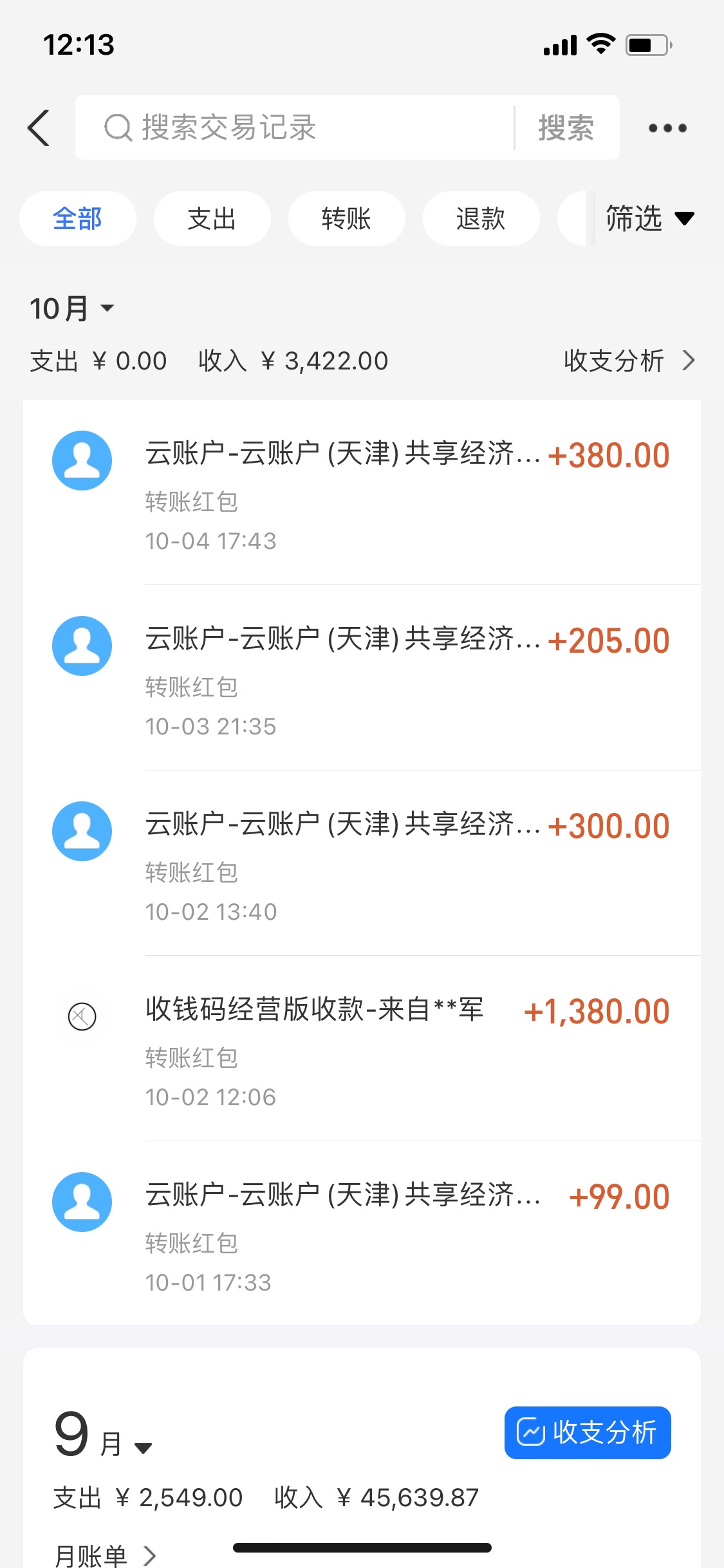The height and width of the screenshot is (1568, 724).
Task: Open the +380.00 transaction from 10-04
Action: pos(362,492)
